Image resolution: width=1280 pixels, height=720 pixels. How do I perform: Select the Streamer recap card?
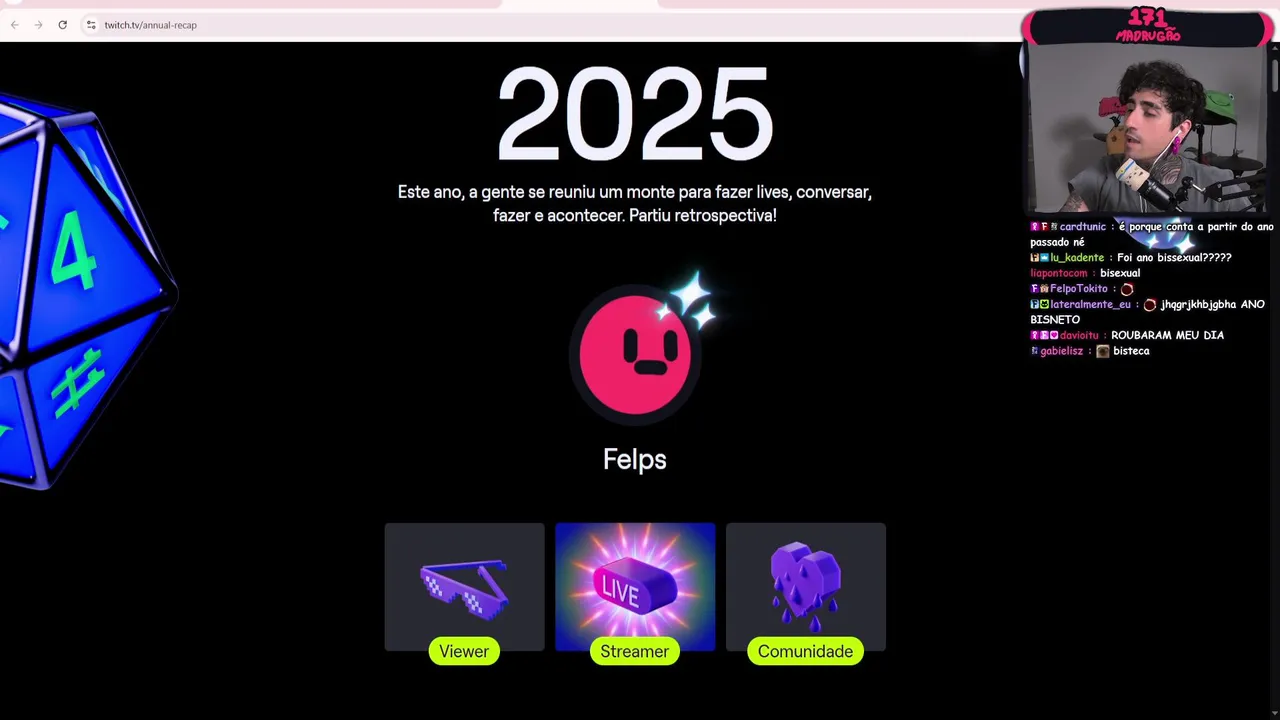click(635, 590)
